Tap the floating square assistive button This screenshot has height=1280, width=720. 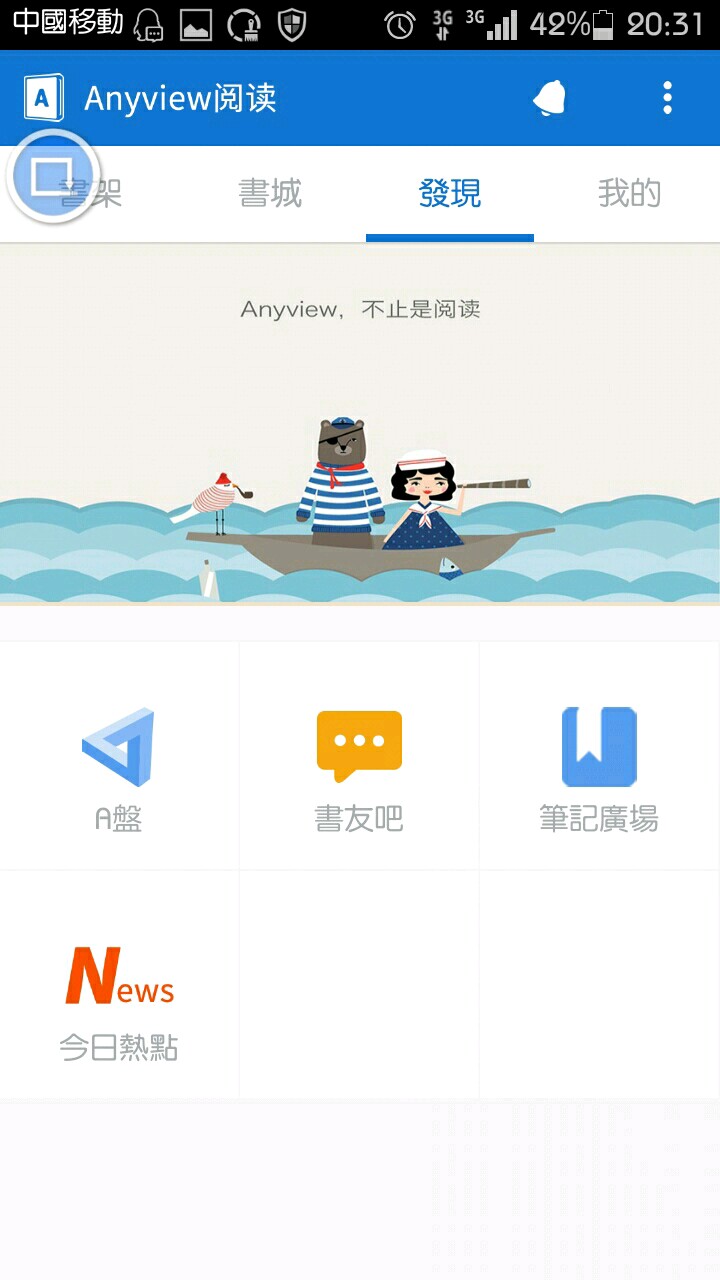pyautogui.click(x=53, y=177)
